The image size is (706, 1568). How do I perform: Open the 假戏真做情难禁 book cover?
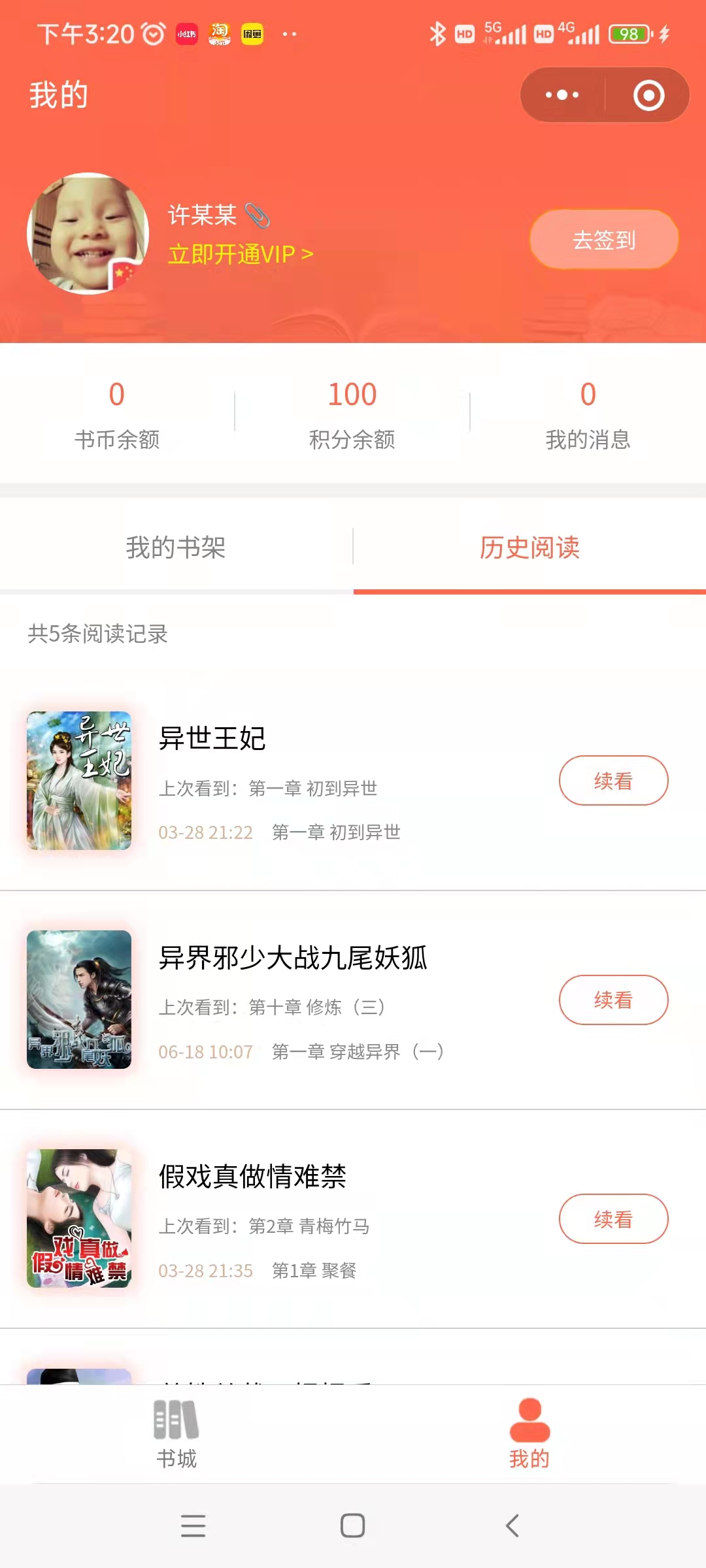coord(79,1218)
